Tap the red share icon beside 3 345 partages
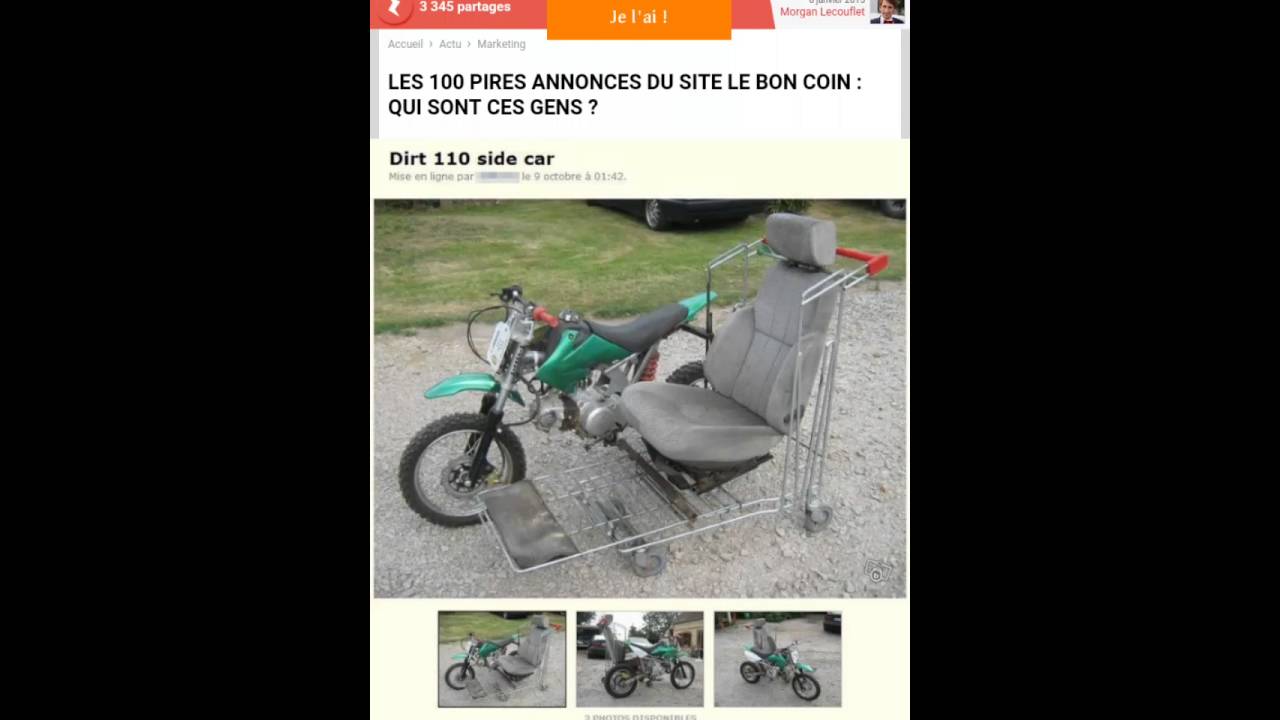The width and height of the screenshot is (1280, 720). [394, 9]
